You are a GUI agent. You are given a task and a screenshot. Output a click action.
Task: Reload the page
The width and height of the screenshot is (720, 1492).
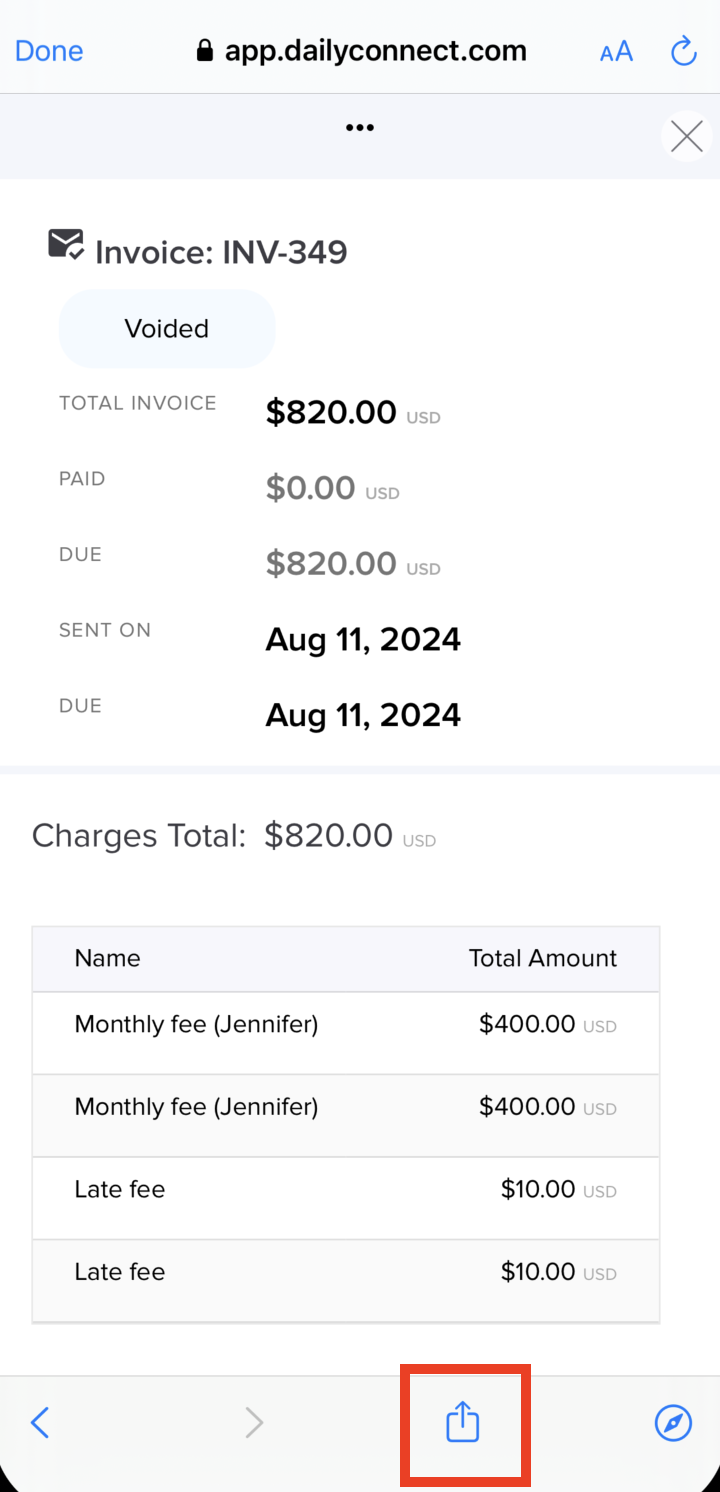coord(684,51)
